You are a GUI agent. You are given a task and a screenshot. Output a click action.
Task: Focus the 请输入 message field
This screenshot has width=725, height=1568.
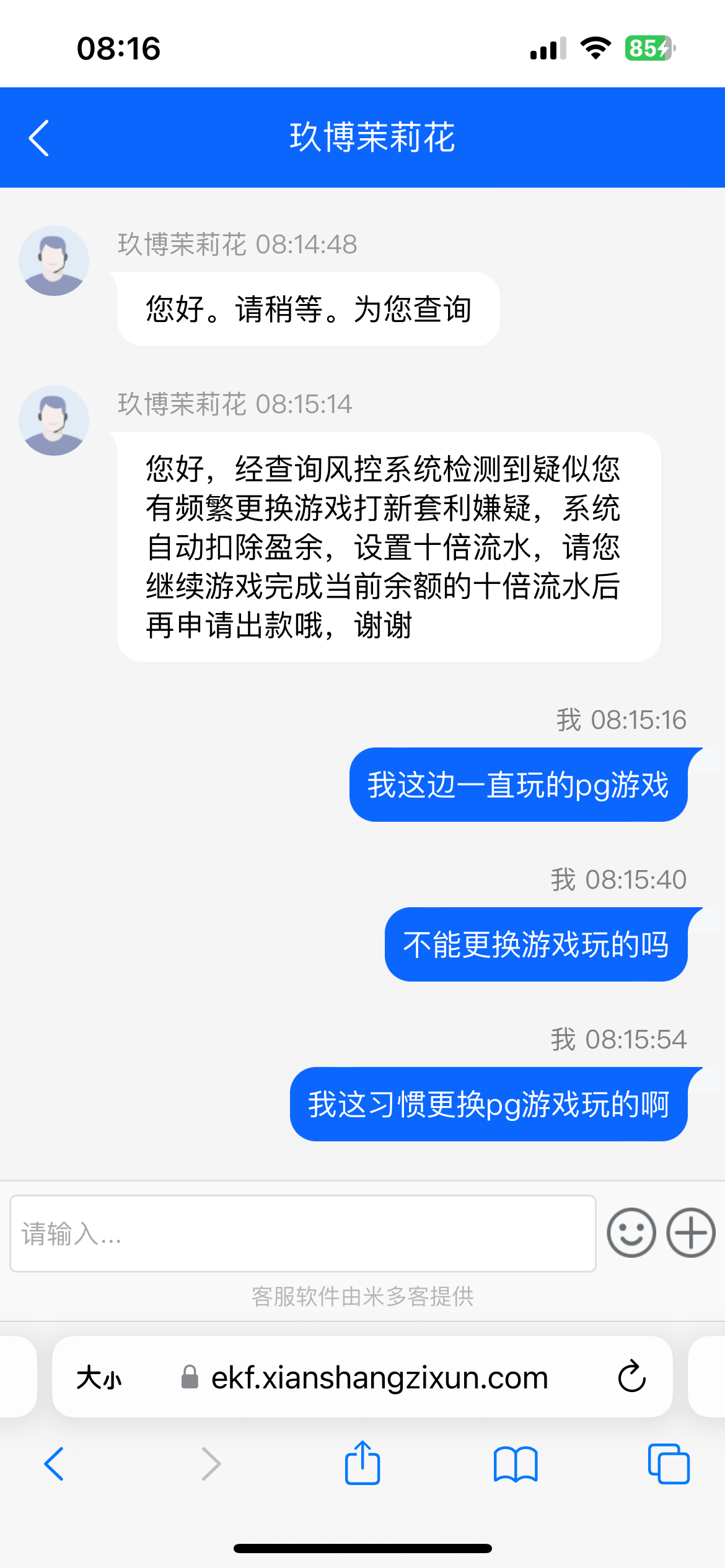click(302, 1234)
